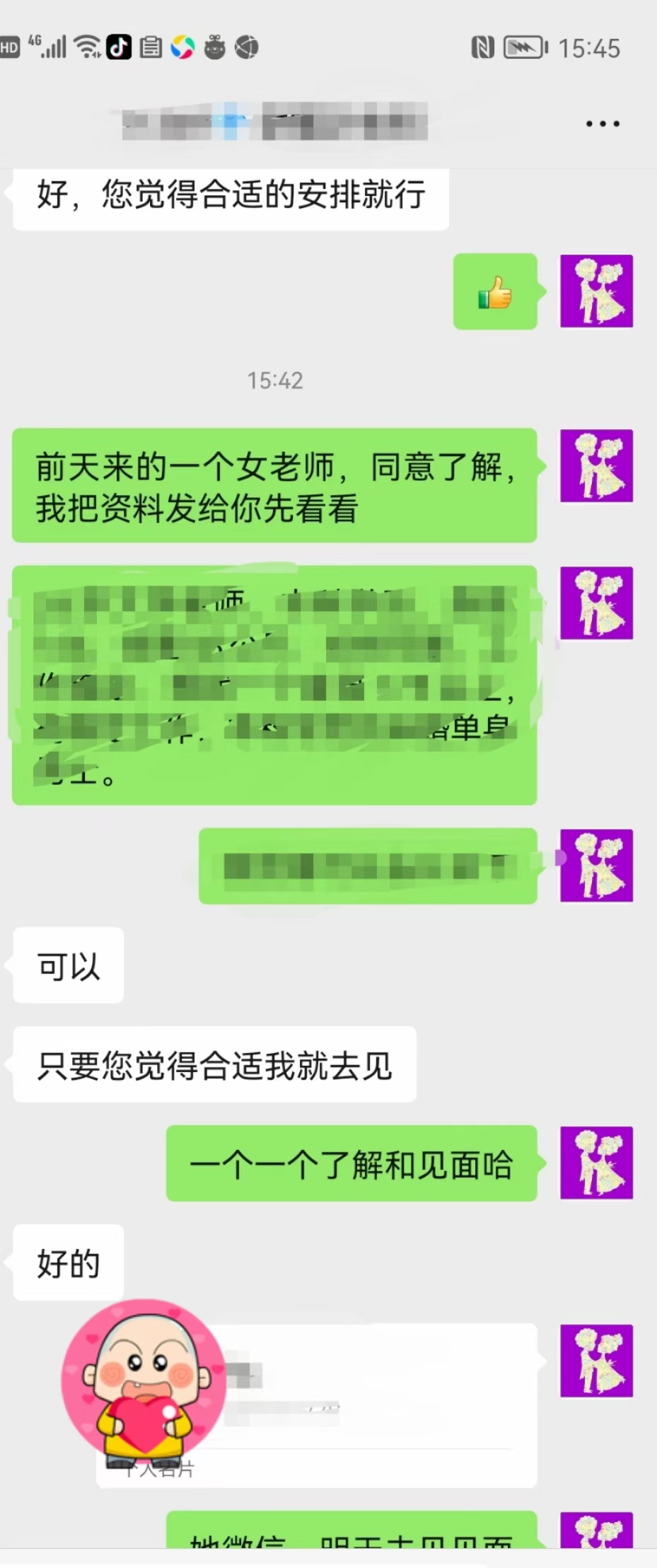
Task: Open the avatar next to the 前天来的一个女老师 message
Action: coord(596,465)
